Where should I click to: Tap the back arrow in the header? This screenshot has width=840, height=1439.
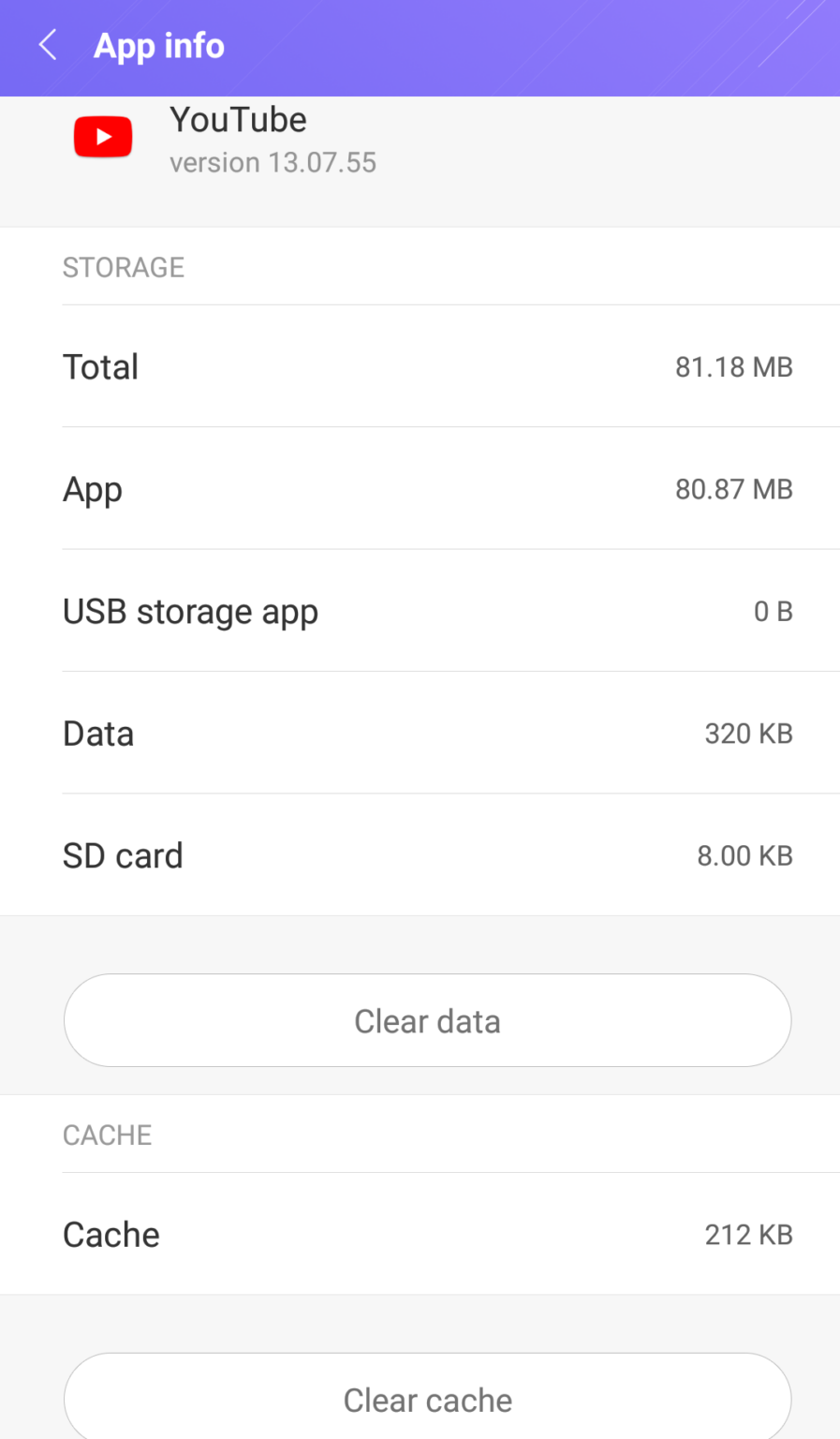pos(47,44)
